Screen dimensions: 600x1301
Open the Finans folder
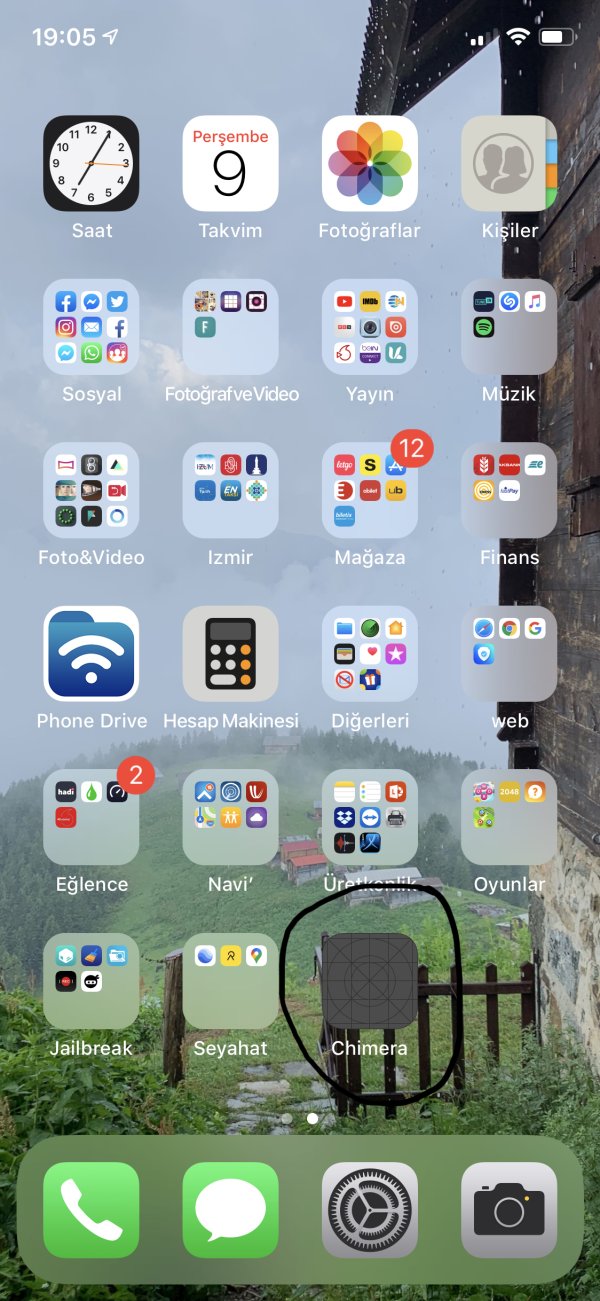(508, 490)
